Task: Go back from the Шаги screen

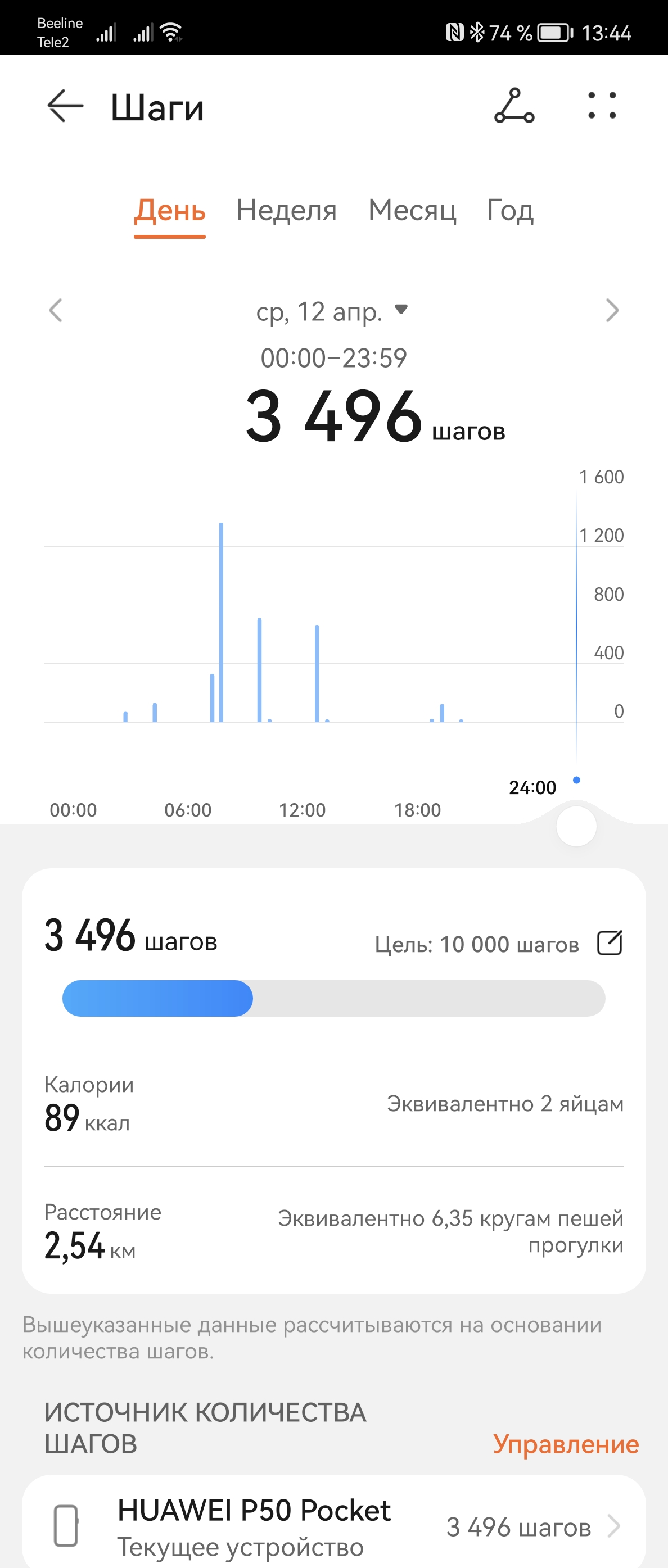Action: pos(65,106)
